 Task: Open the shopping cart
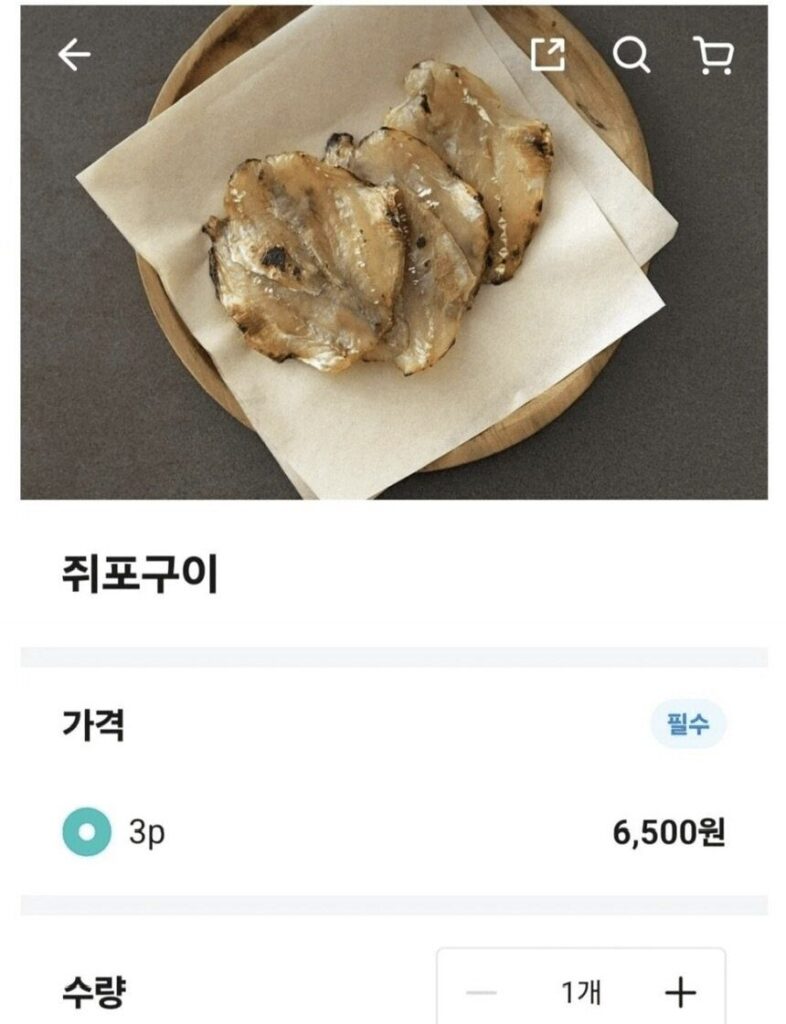(x=714, y=56)
